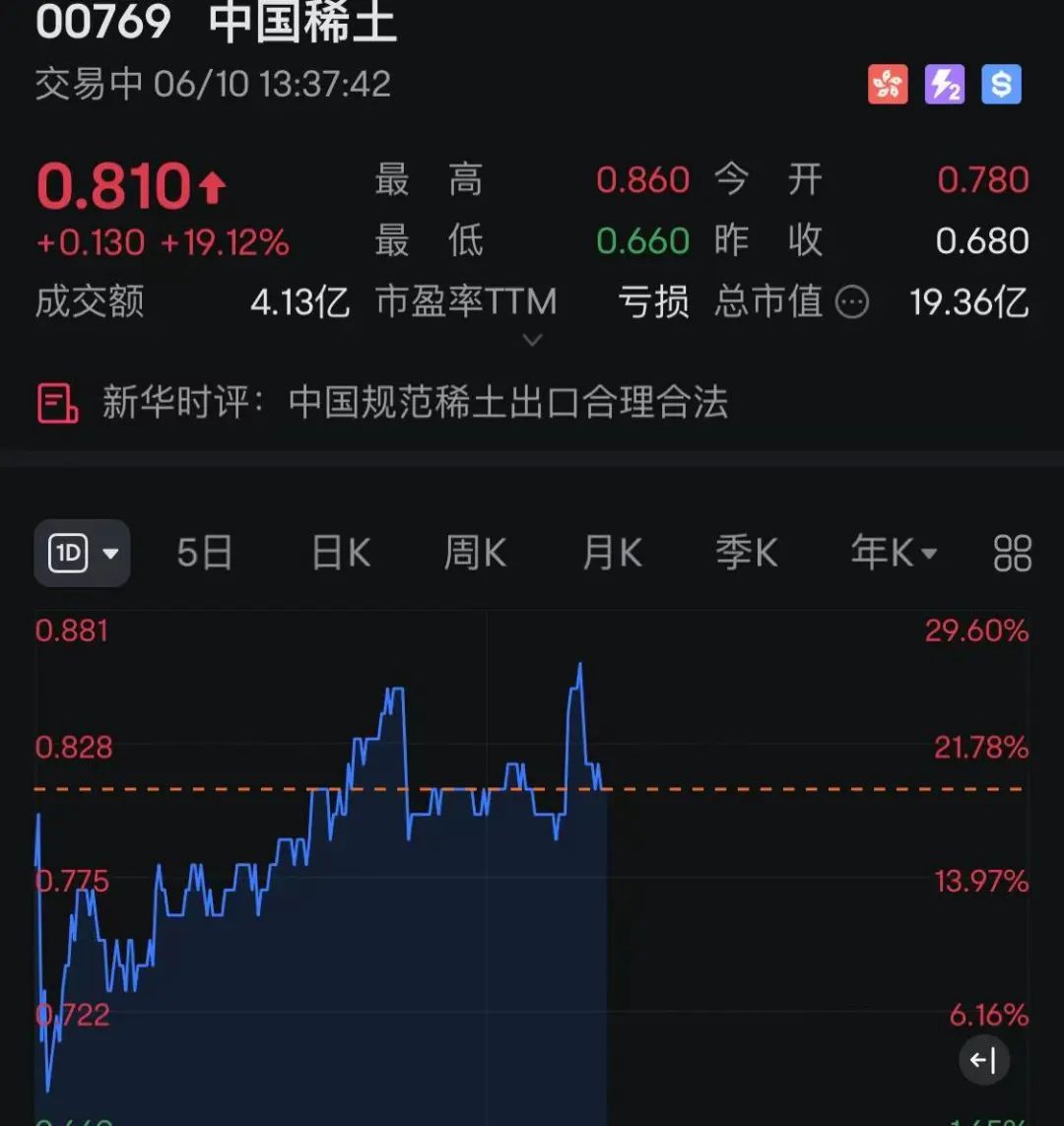Open the 年K dropdown options
Screen dimensions: 1064x1126
[x=893, y=553]
